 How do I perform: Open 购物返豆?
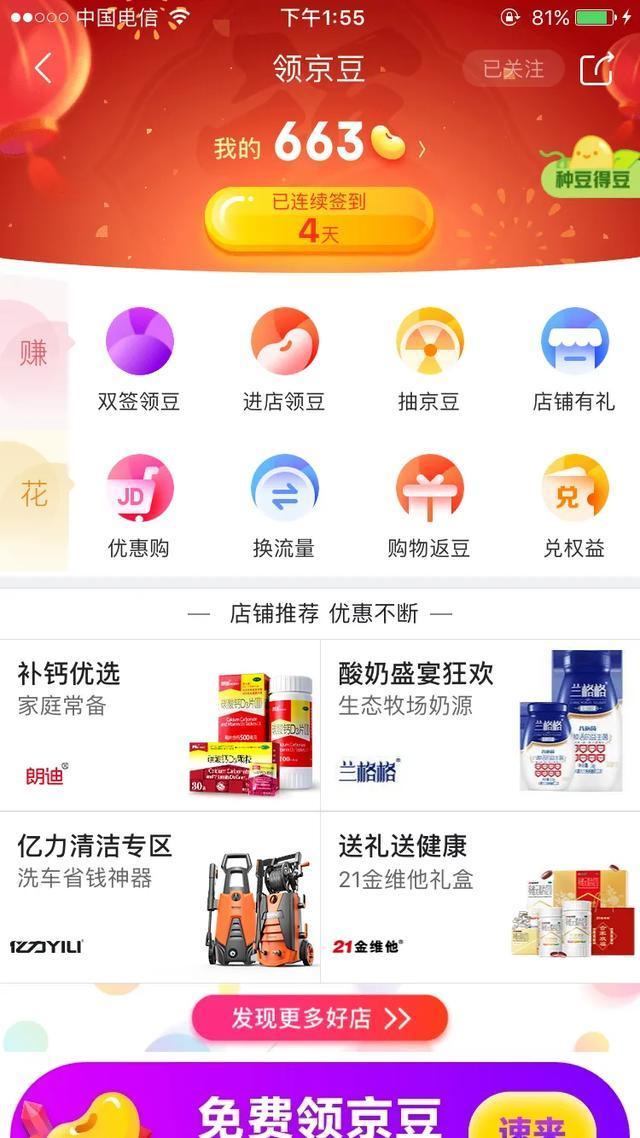[429, 507]
